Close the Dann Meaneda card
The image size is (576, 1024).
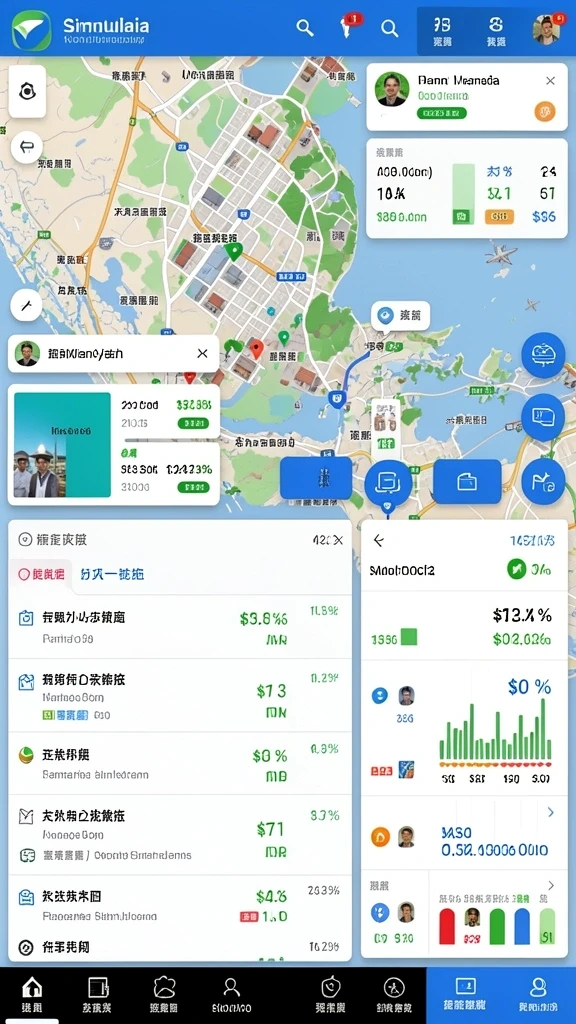[551, 80]
